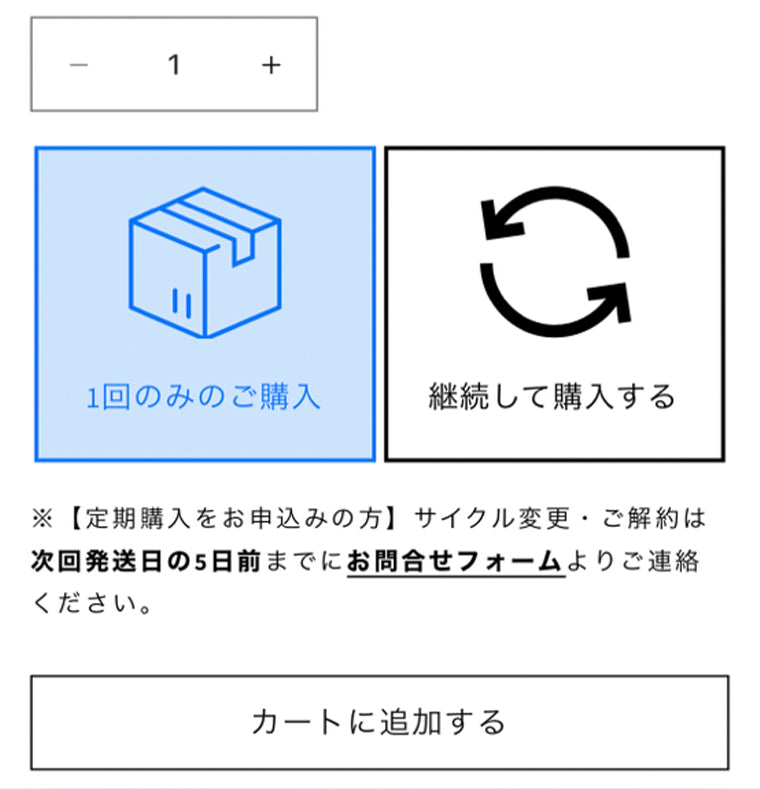Tap the カートに追加する button
Viewport: 760px width, 790px height.
coord(379,722)
